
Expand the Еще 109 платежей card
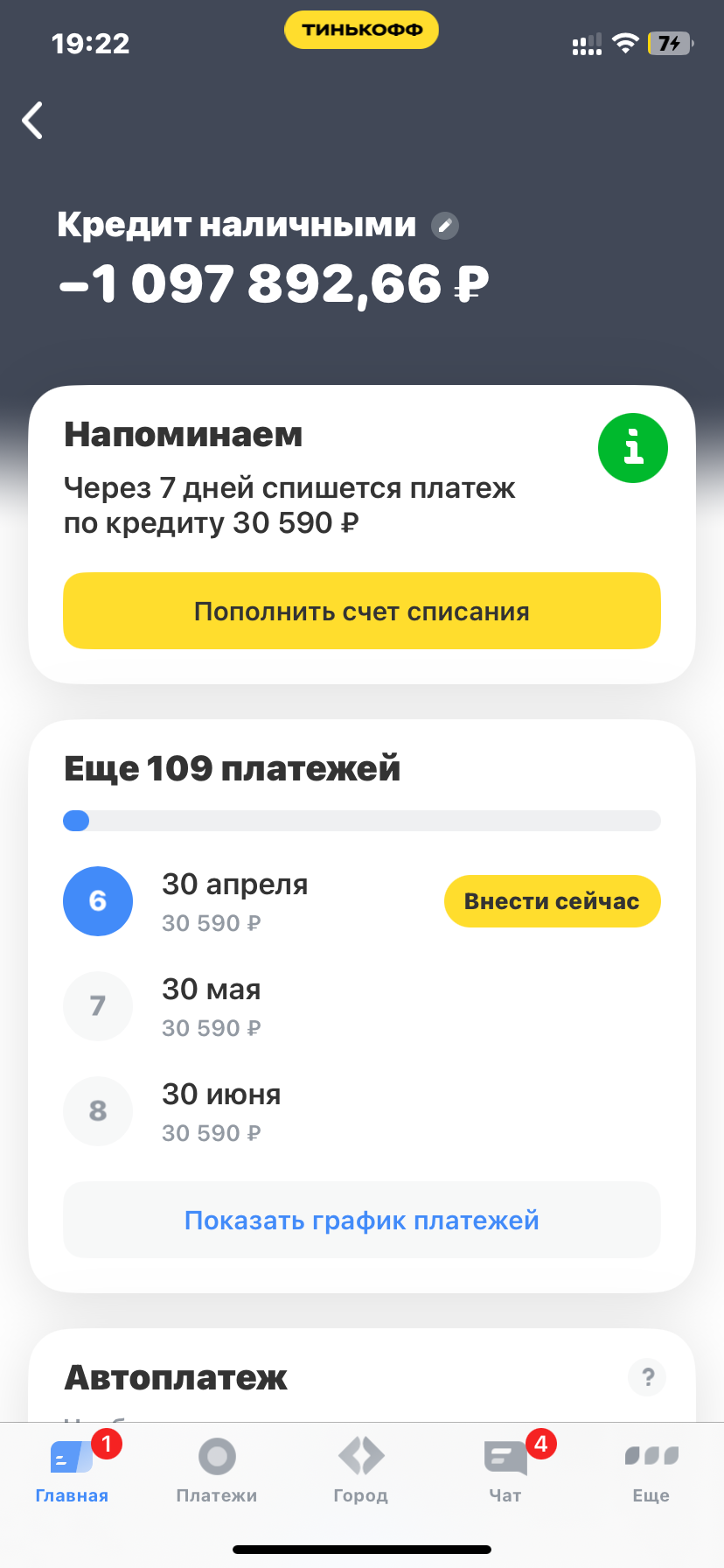[x=232, y=768]
